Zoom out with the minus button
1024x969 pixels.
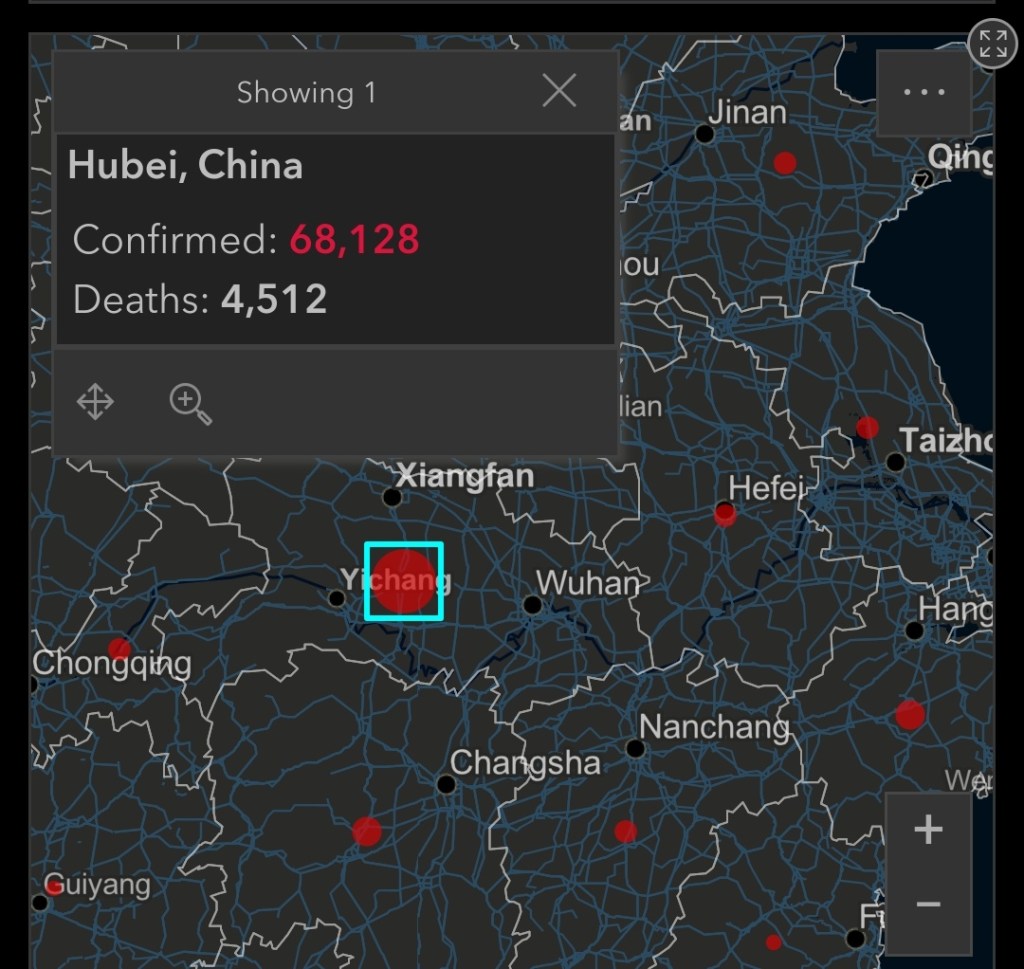[928, 904]
